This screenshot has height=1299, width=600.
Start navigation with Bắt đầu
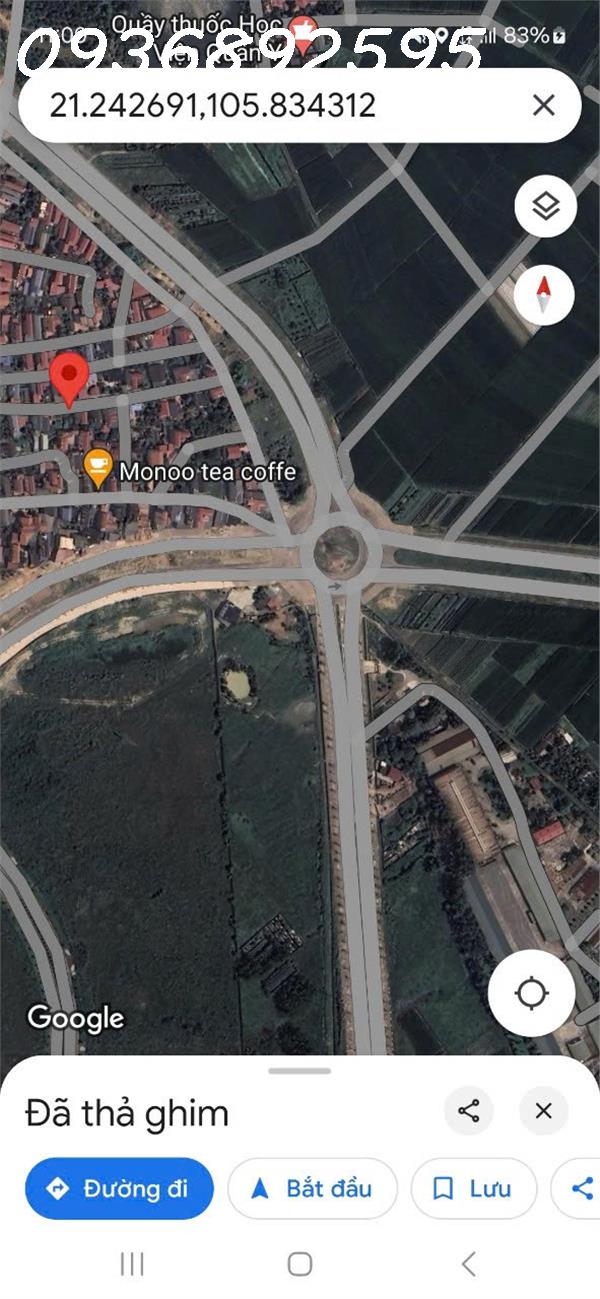(312, 1188)
